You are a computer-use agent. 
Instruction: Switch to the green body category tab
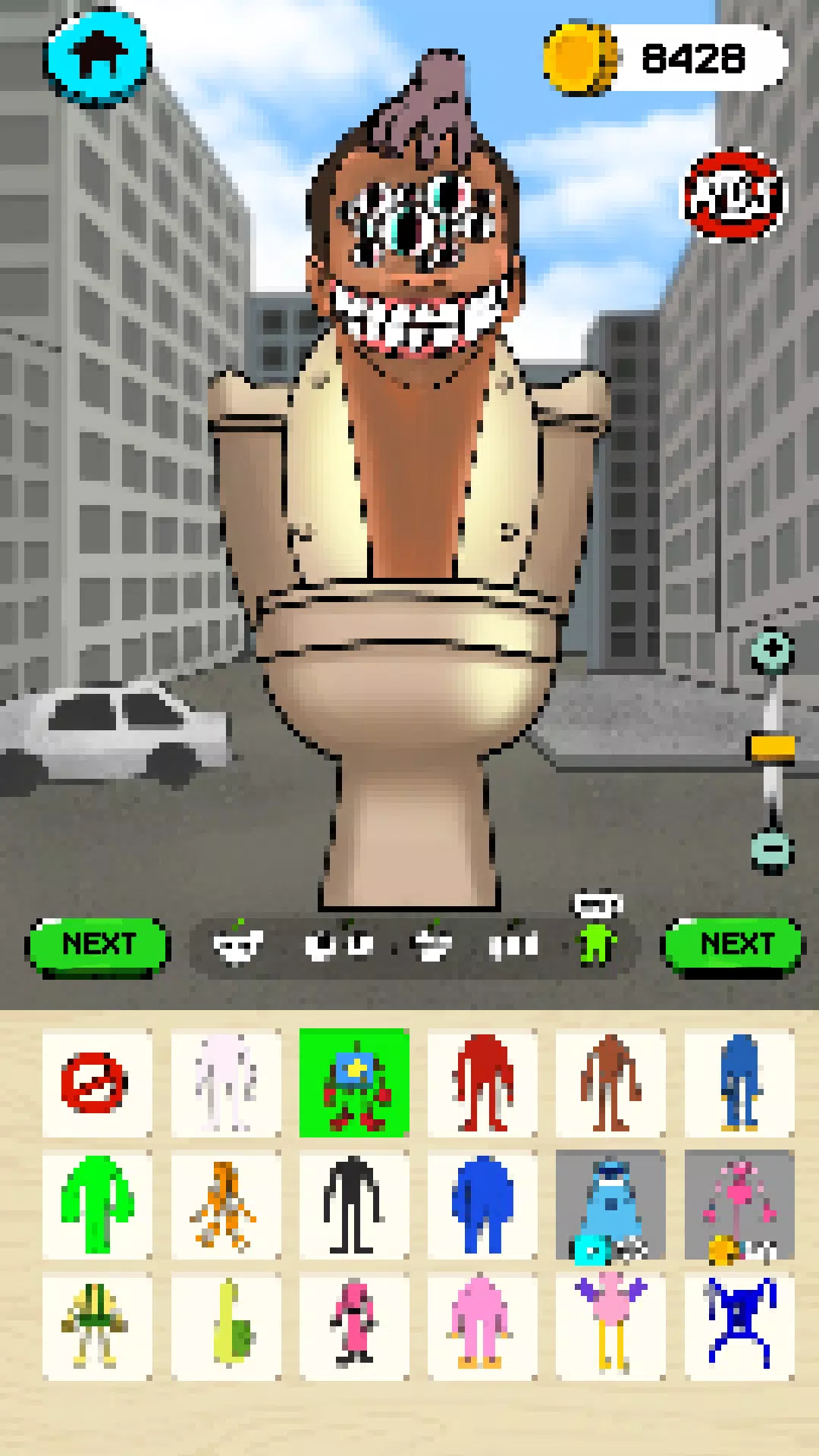click(x=597, y=945)
